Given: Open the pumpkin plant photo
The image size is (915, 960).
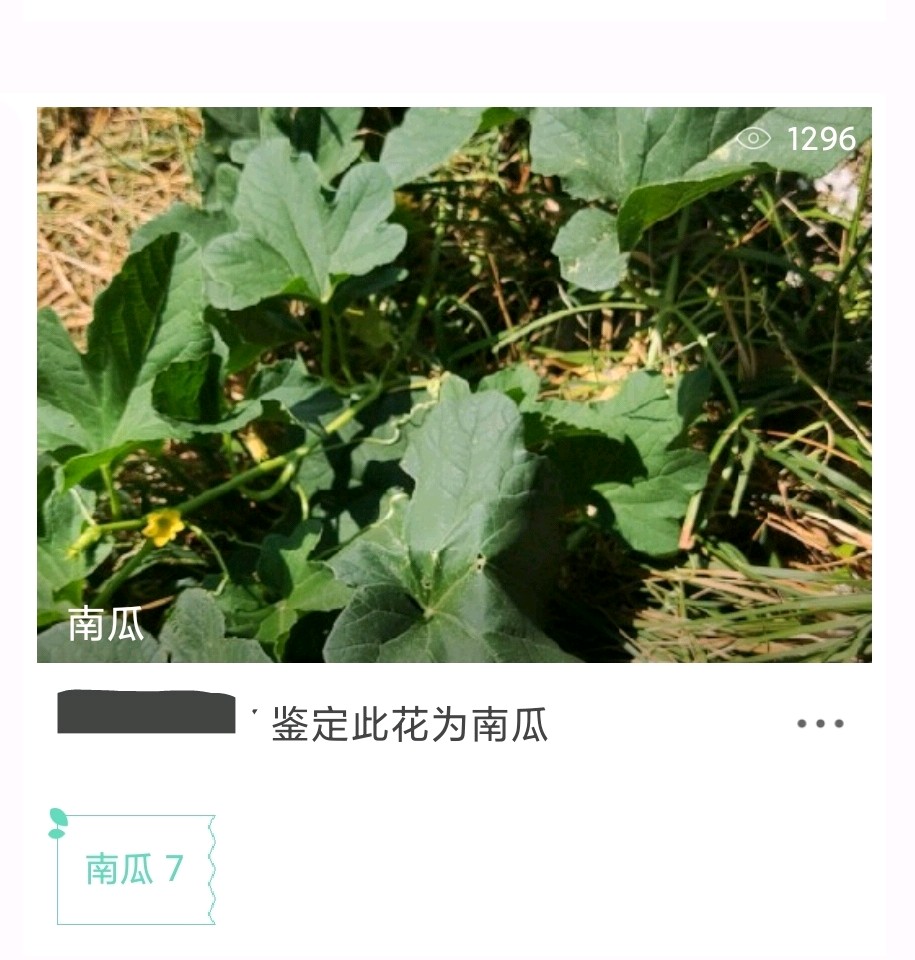Looking at the screenshot, I should pyautogui.click(x=454, y=384).
